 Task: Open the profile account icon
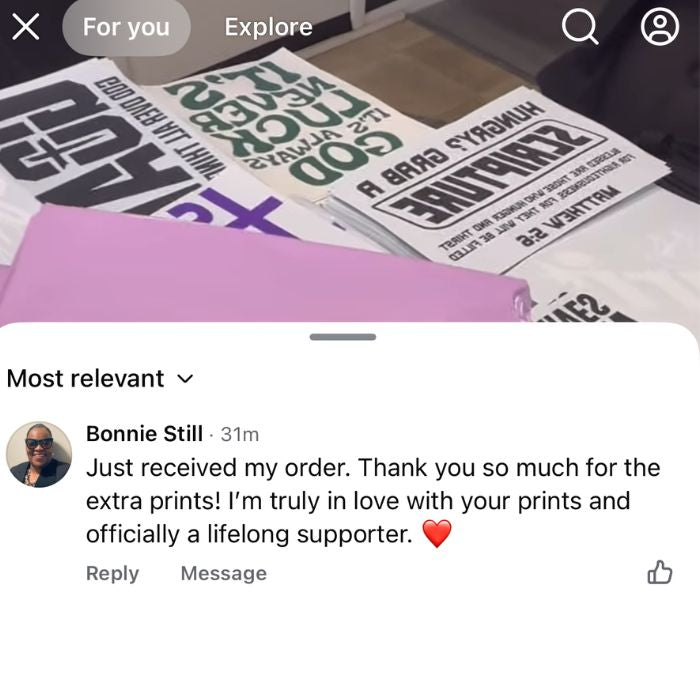659,28
